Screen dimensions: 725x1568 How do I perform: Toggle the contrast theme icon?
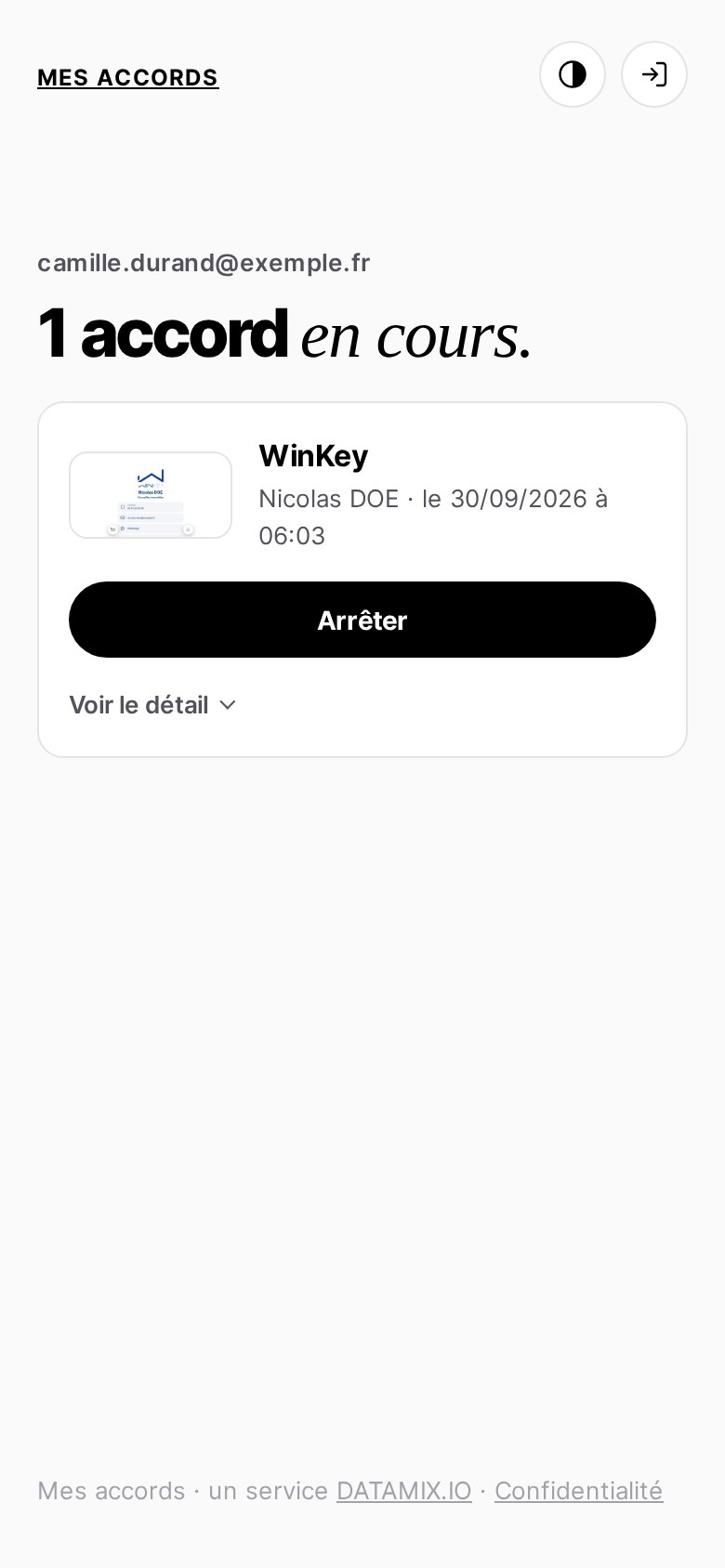[573, 74]
